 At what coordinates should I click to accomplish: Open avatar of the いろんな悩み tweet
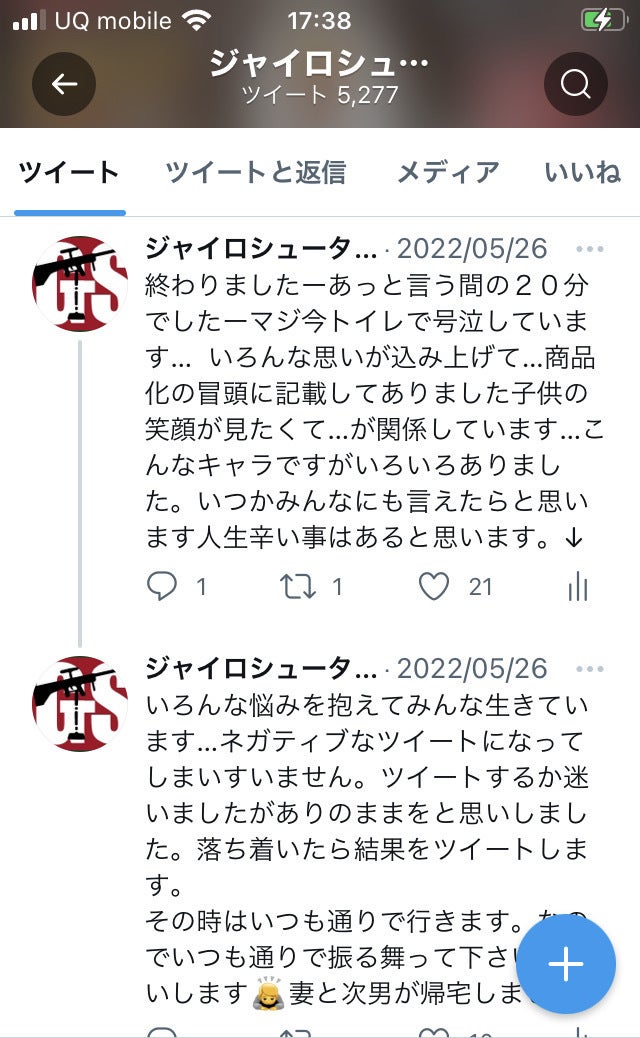point(81,704)
